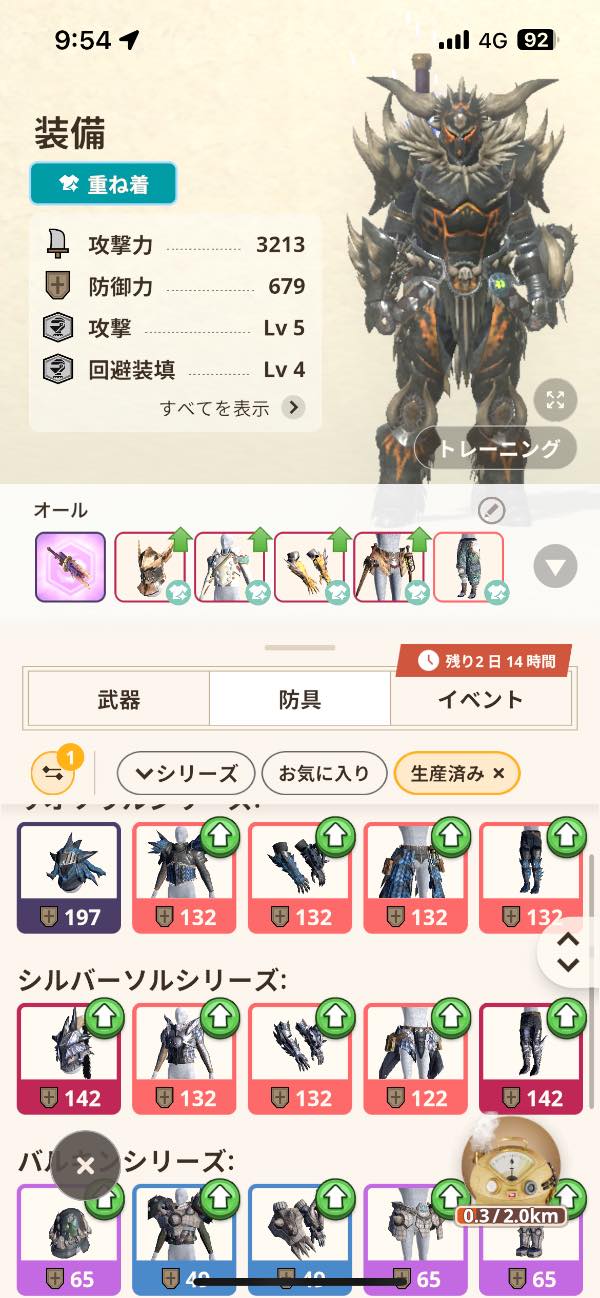The image size is (600, 1298).
Task: Switch to the 武器 tab
Action: (x=118, y=698)
